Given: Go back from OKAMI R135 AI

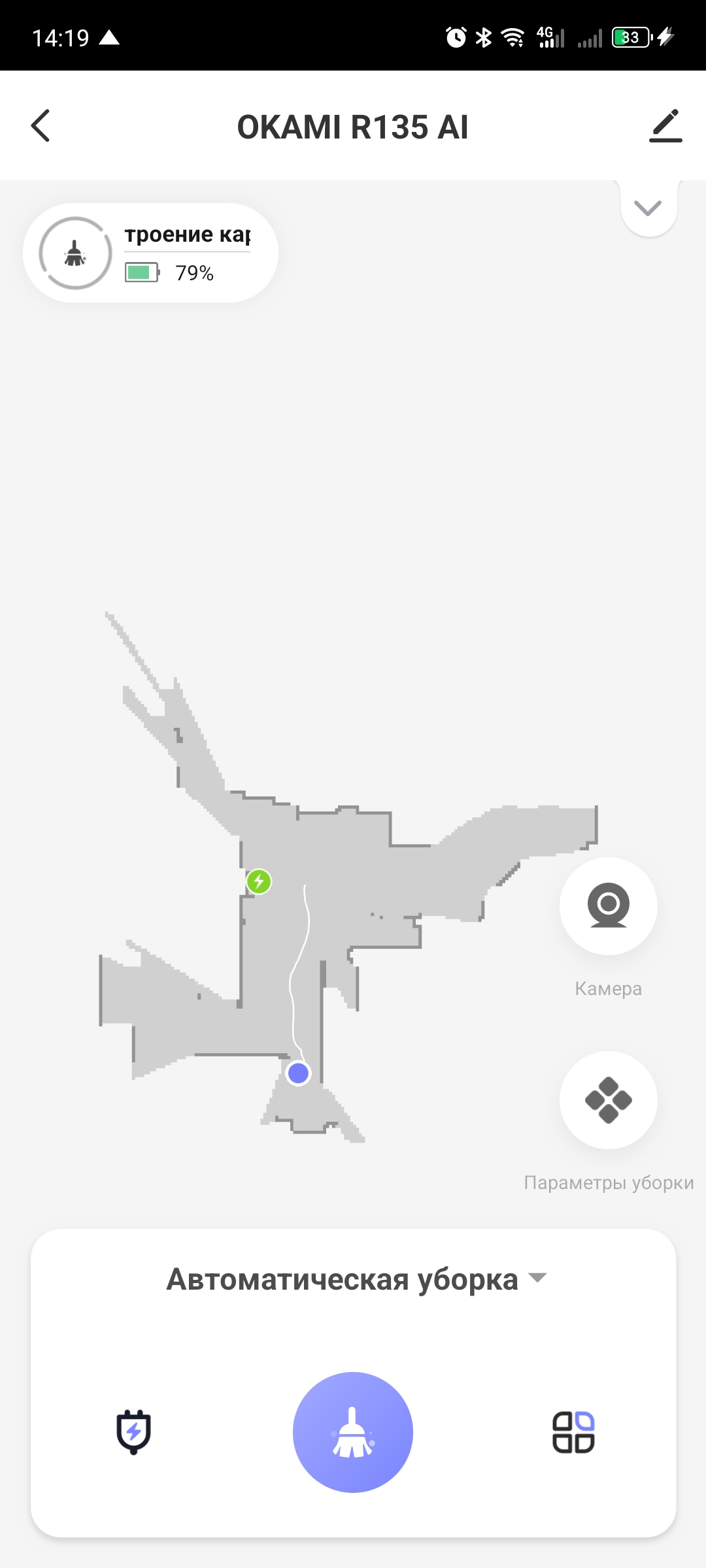Looking at the screenshot, I should tap(41, 125).
